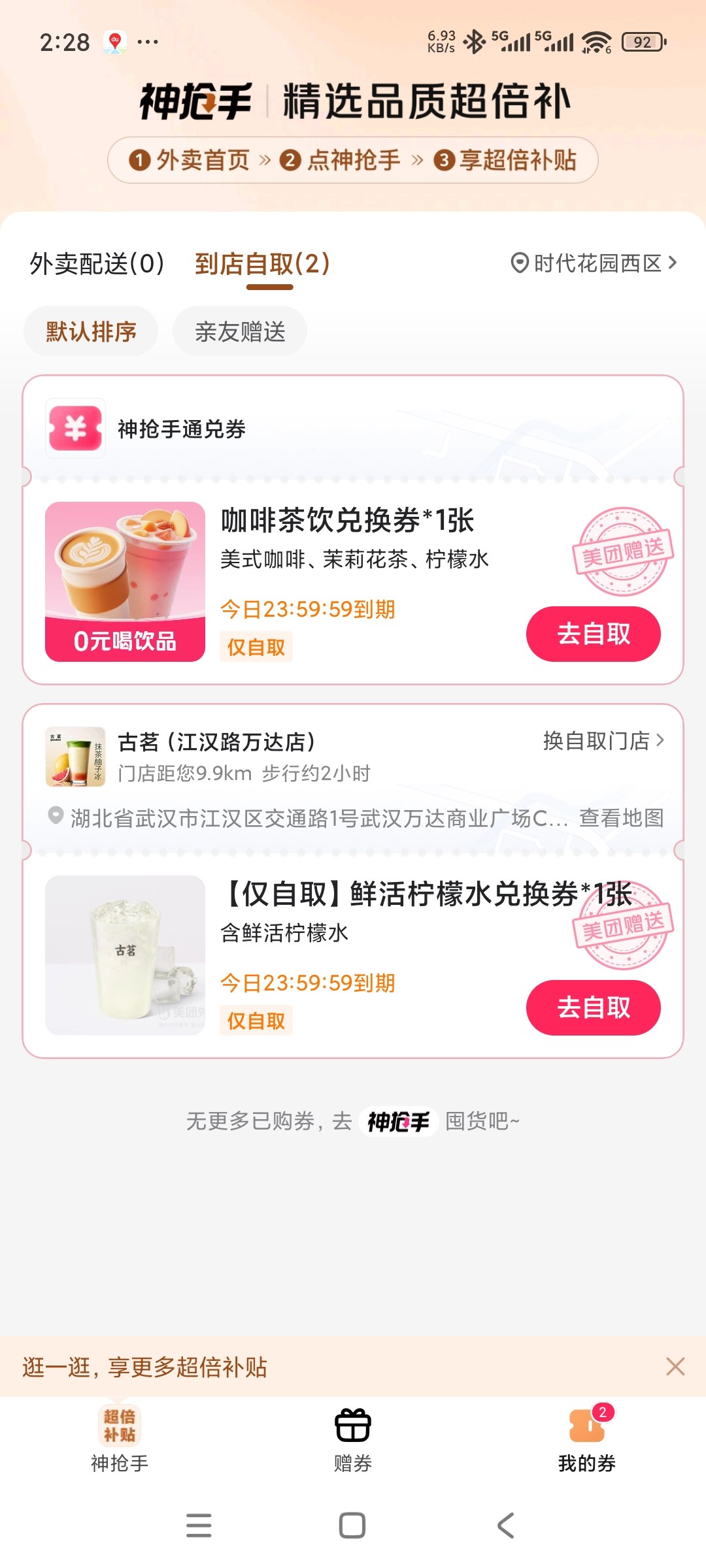Viewport: 706px width, 1568px height.
Task: Filter coupons by 亲友赠送
Action: 240,331
